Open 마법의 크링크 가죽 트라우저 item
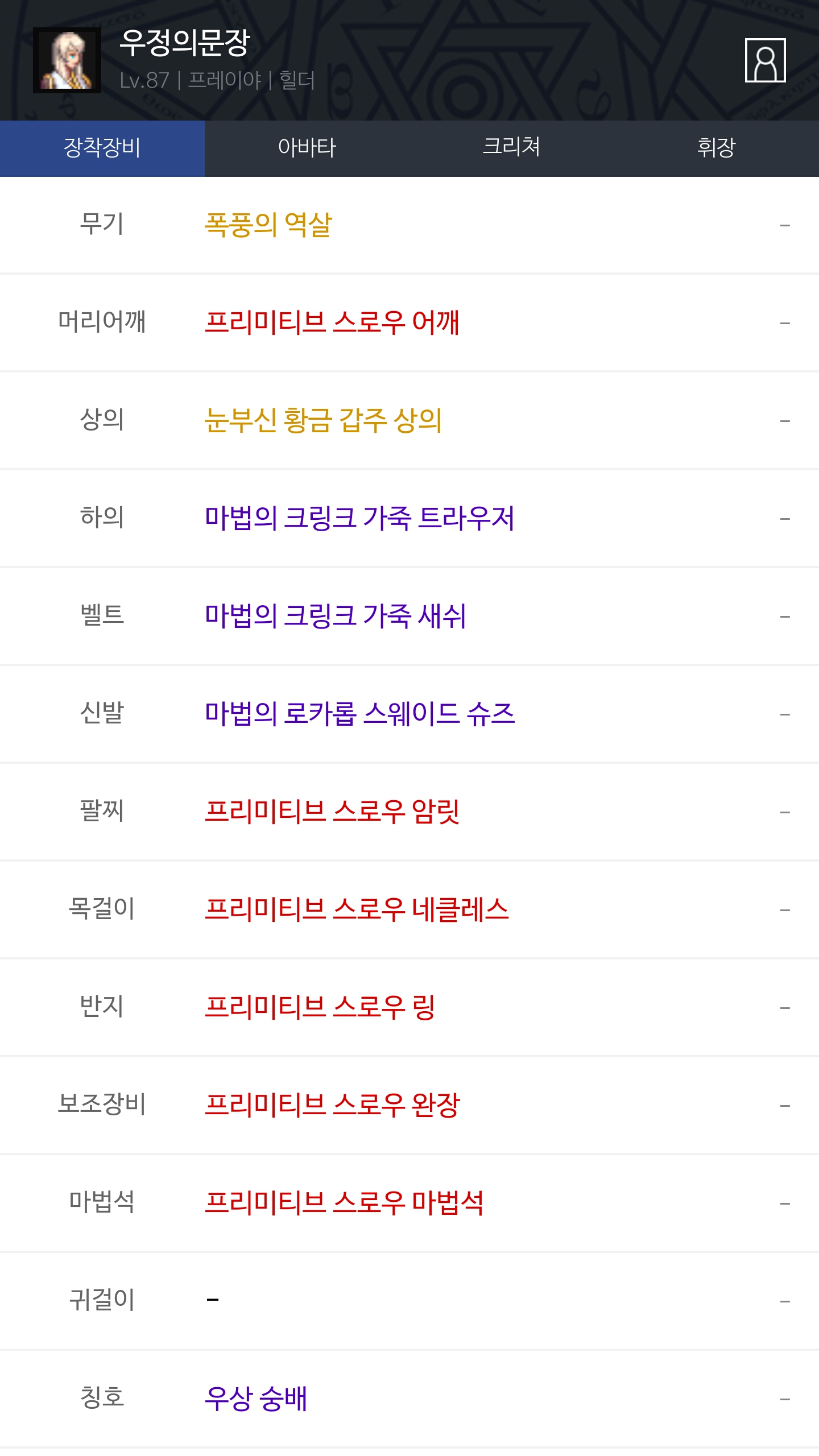 (359, 518)
